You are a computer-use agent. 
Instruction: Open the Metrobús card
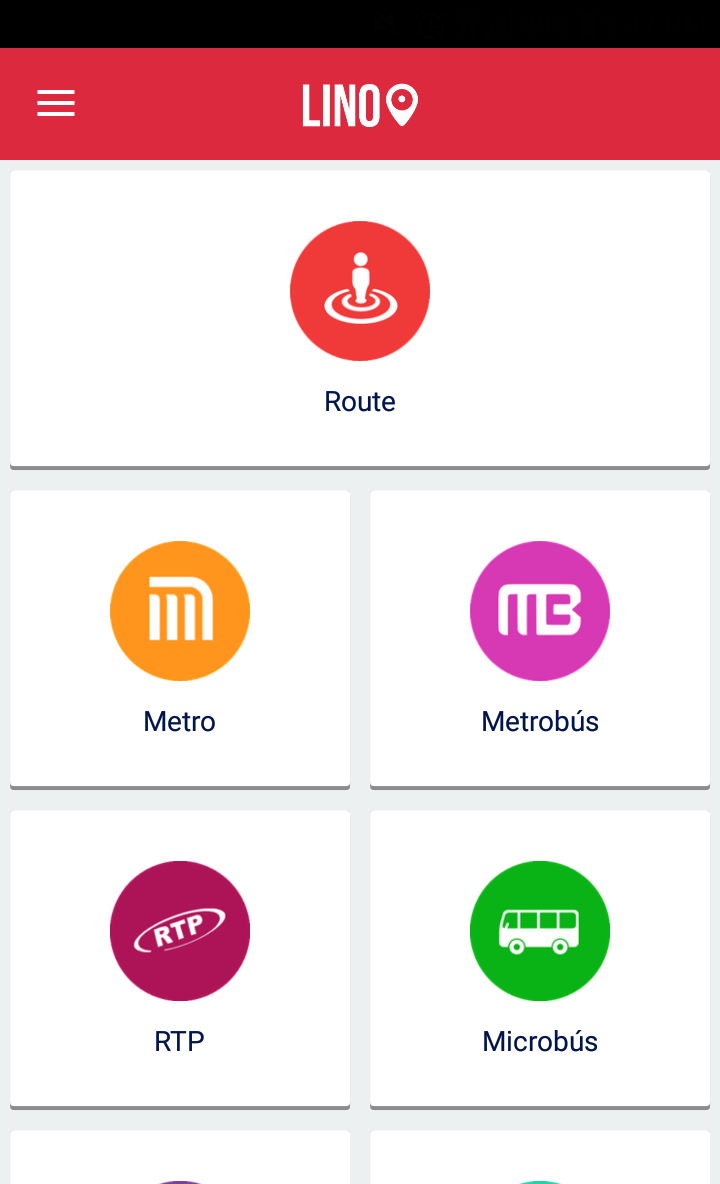(540, 638)
